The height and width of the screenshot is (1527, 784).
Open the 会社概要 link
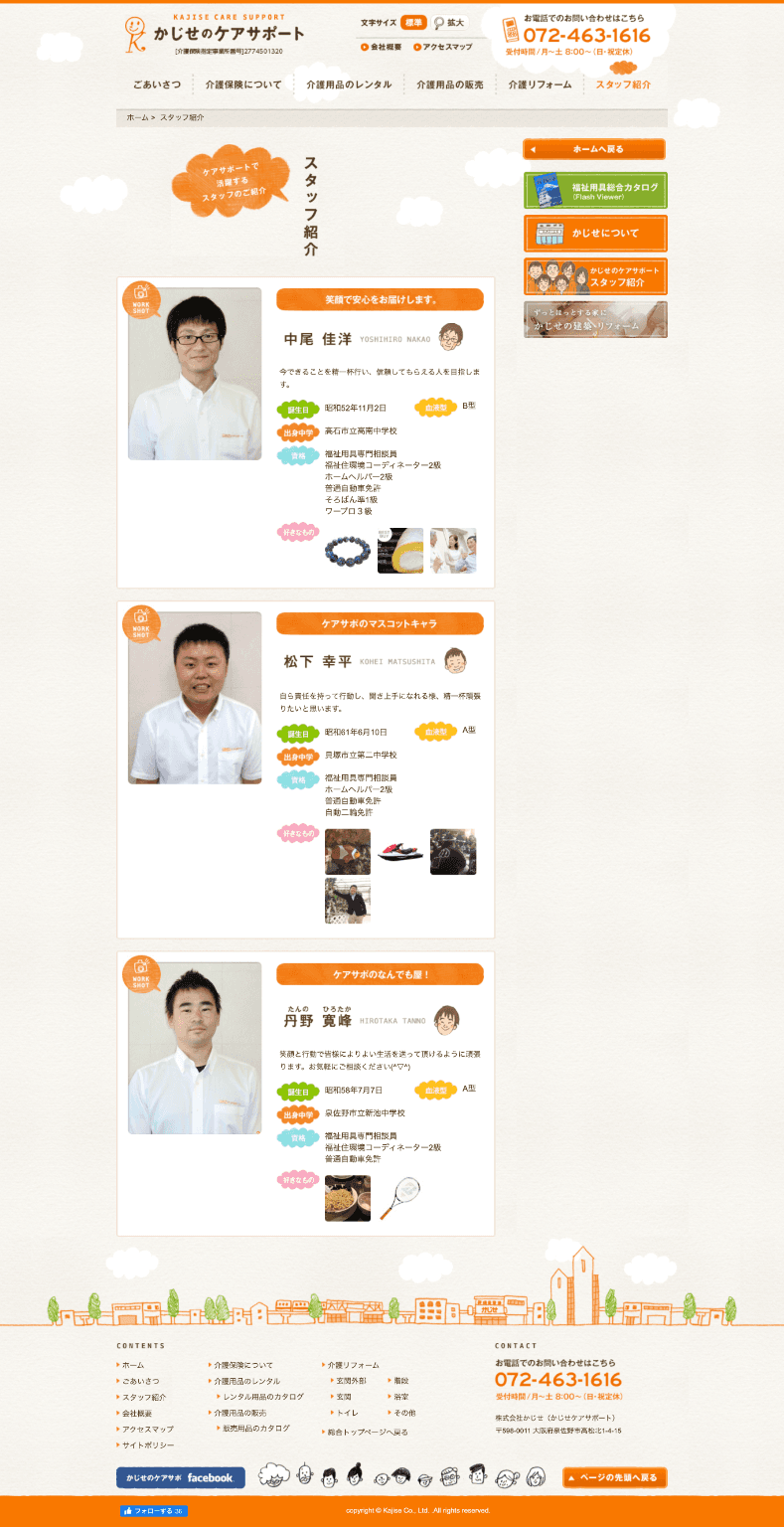pos(385,47)
